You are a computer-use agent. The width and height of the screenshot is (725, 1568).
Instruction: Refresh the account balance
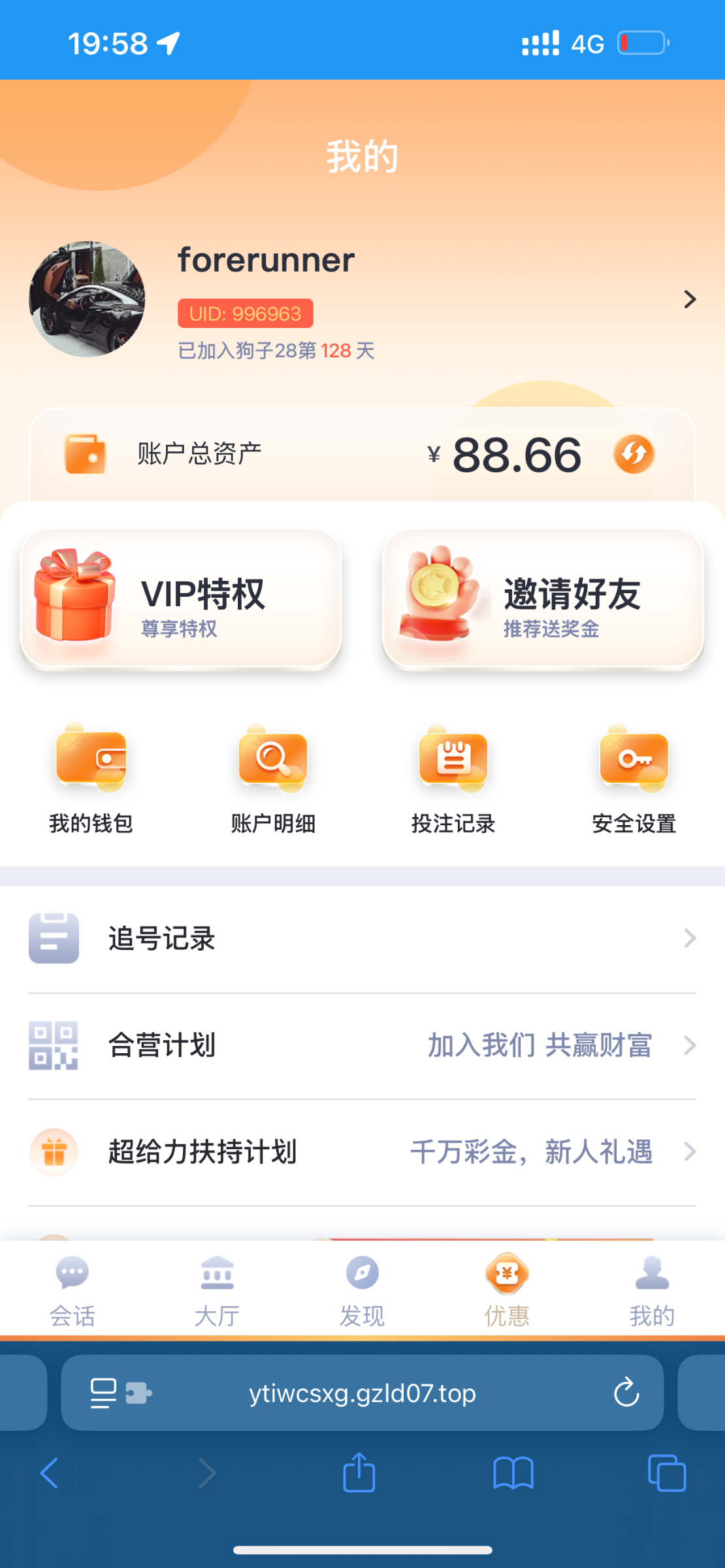pyautogui.click(x=634, y=454)
